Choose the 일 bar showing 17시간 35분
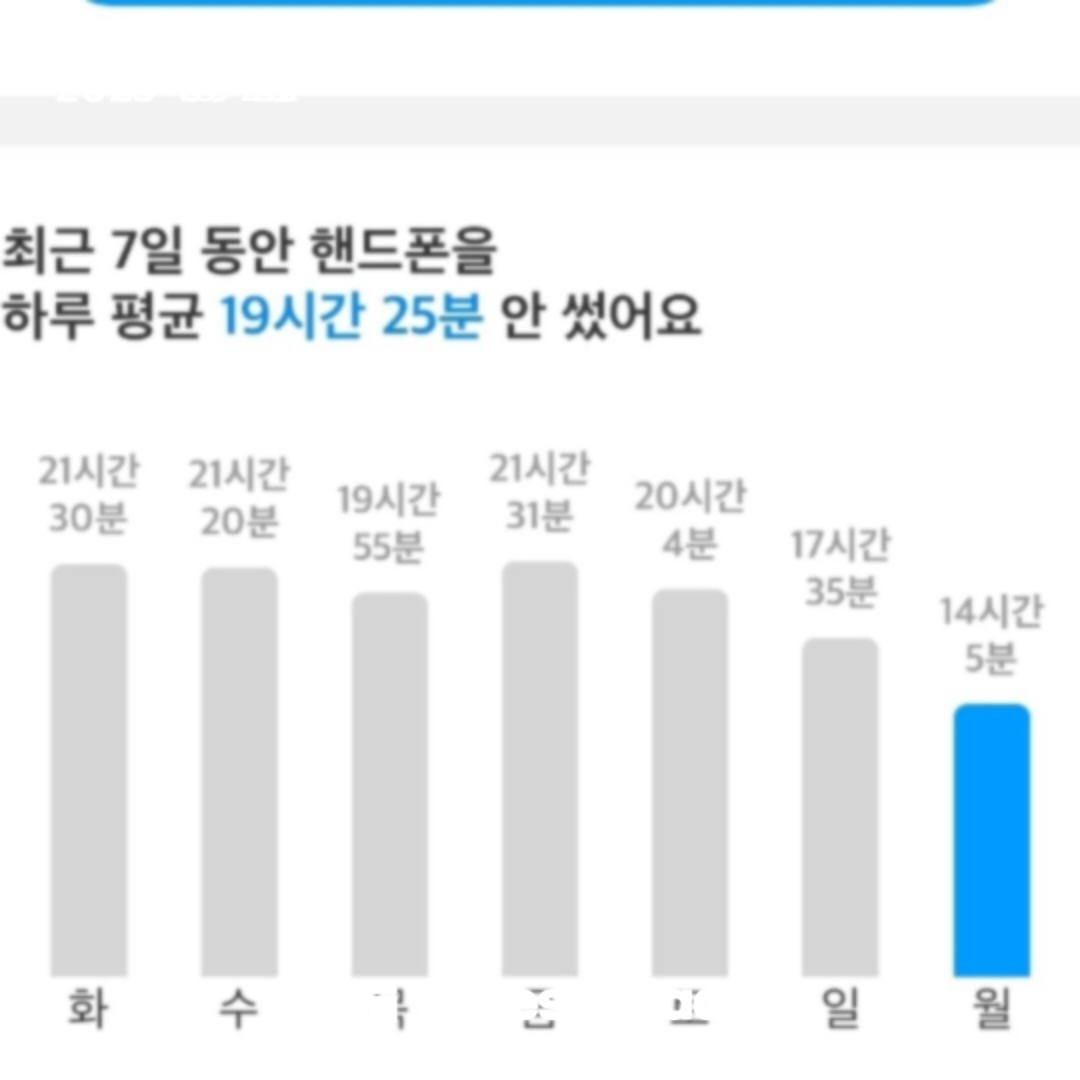Viewport: 1080px width, 1080px height. click(x=840, y=807)
